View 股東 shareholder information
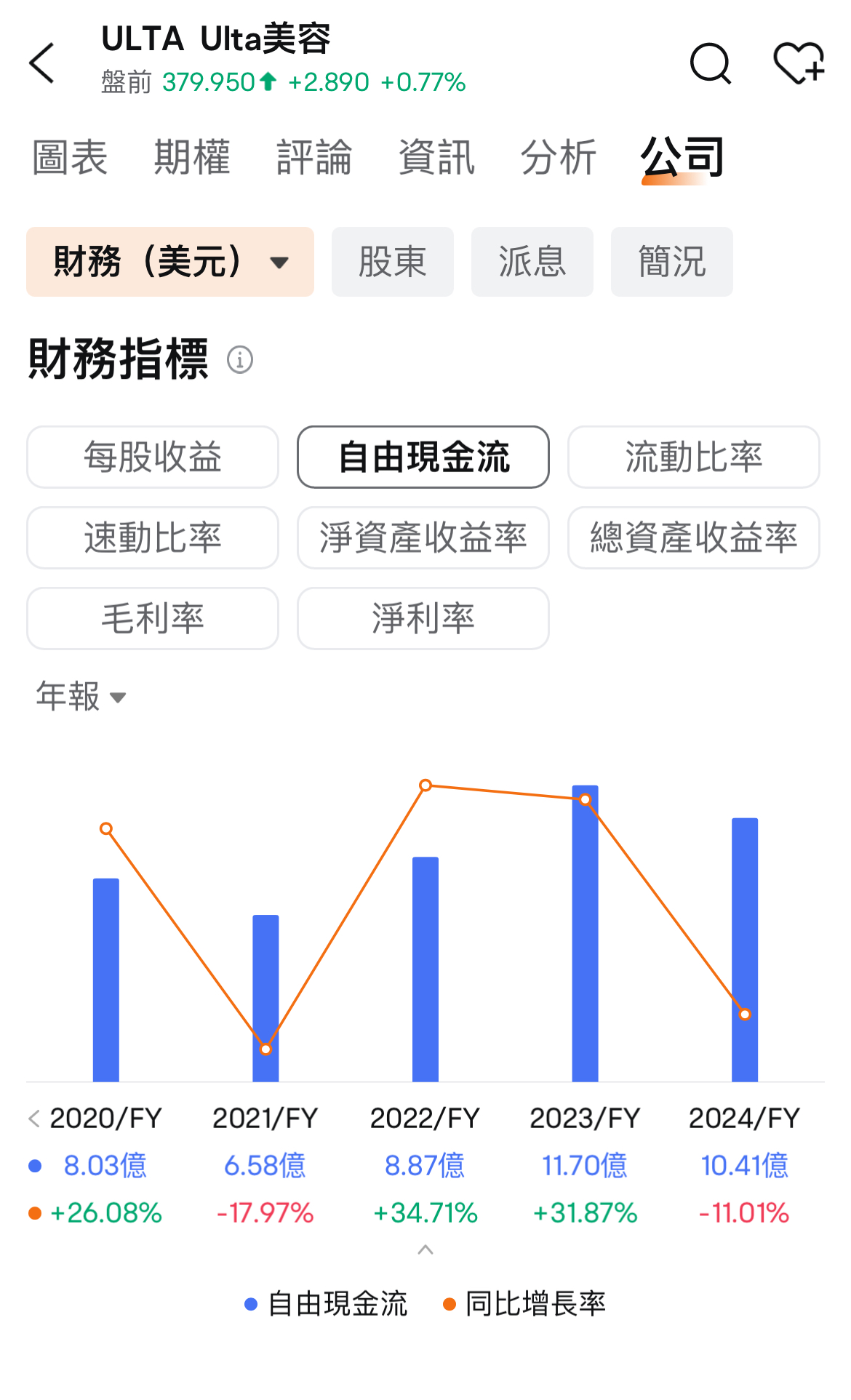The image size is (851, 1400). [392, 262]
